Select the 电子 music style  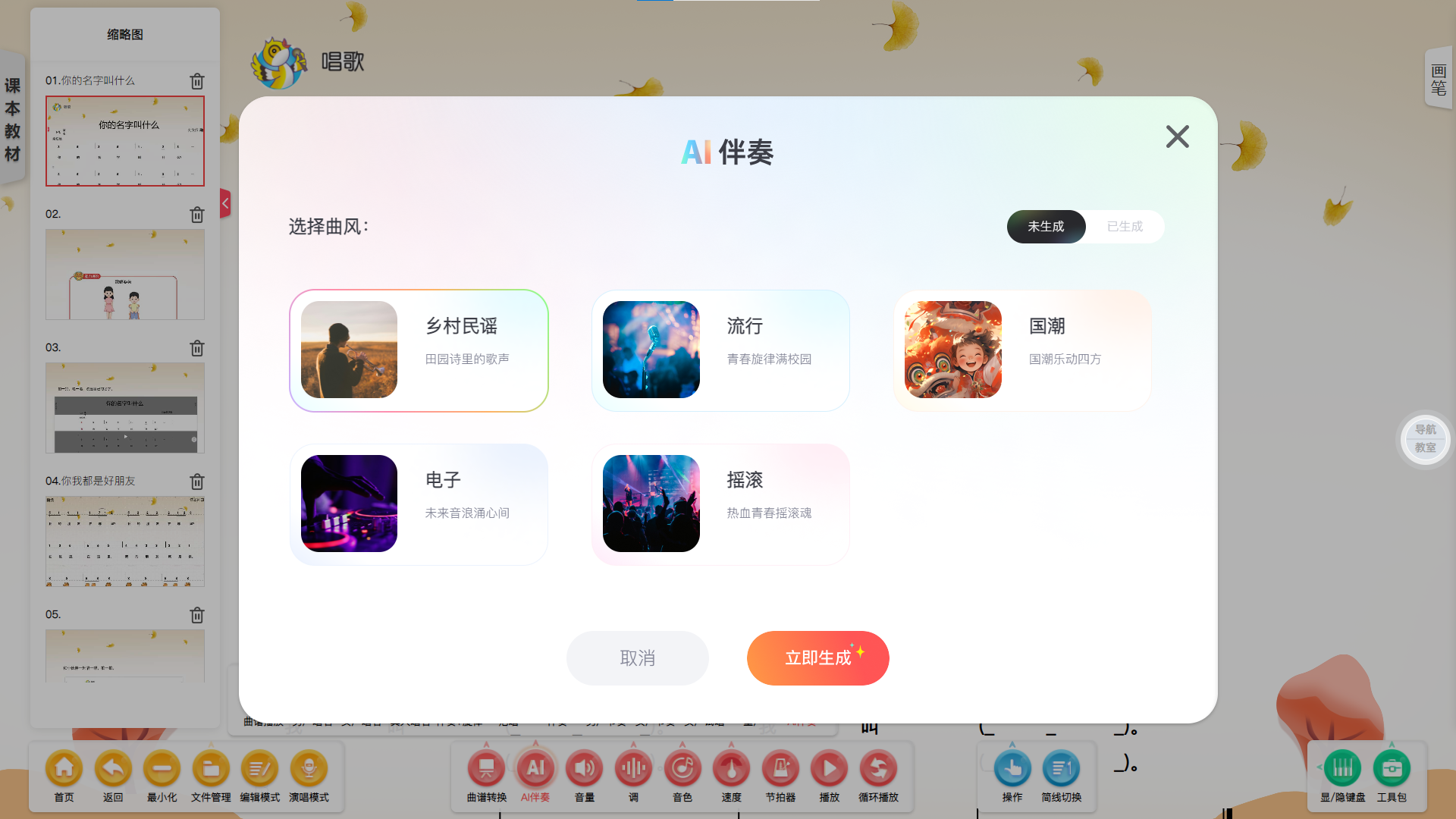tap(419, 504)
